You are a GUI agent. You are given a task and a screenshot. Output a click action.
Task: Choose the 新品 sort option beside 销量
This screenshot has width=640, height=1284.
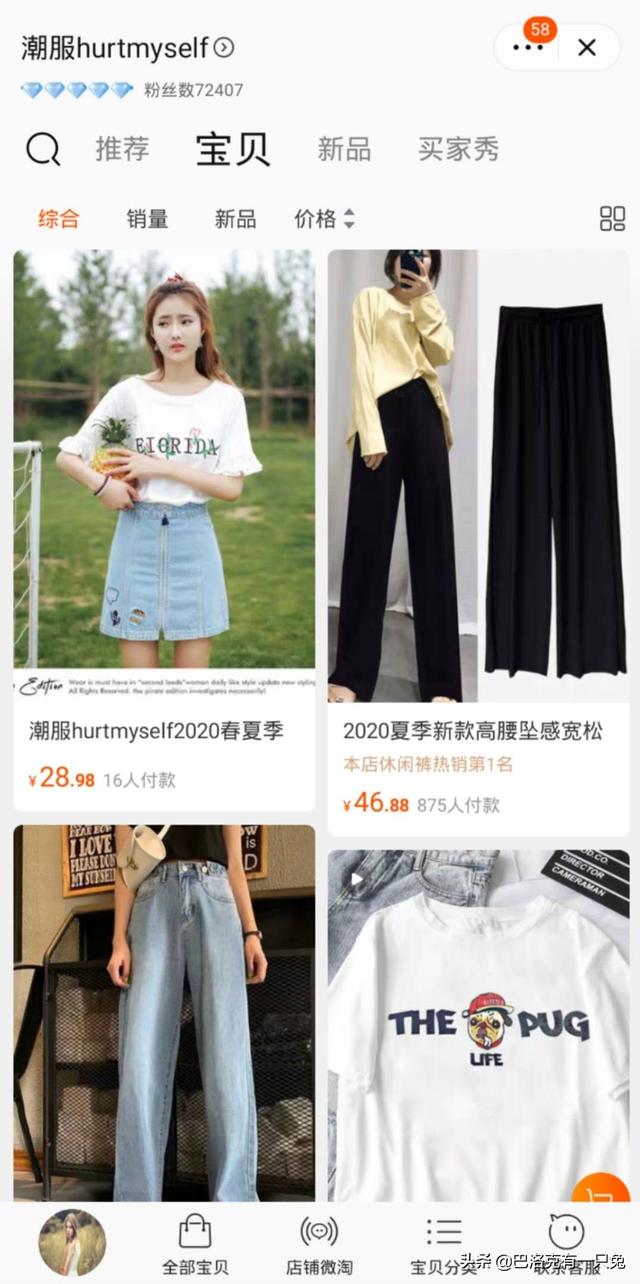coord(235,219)
